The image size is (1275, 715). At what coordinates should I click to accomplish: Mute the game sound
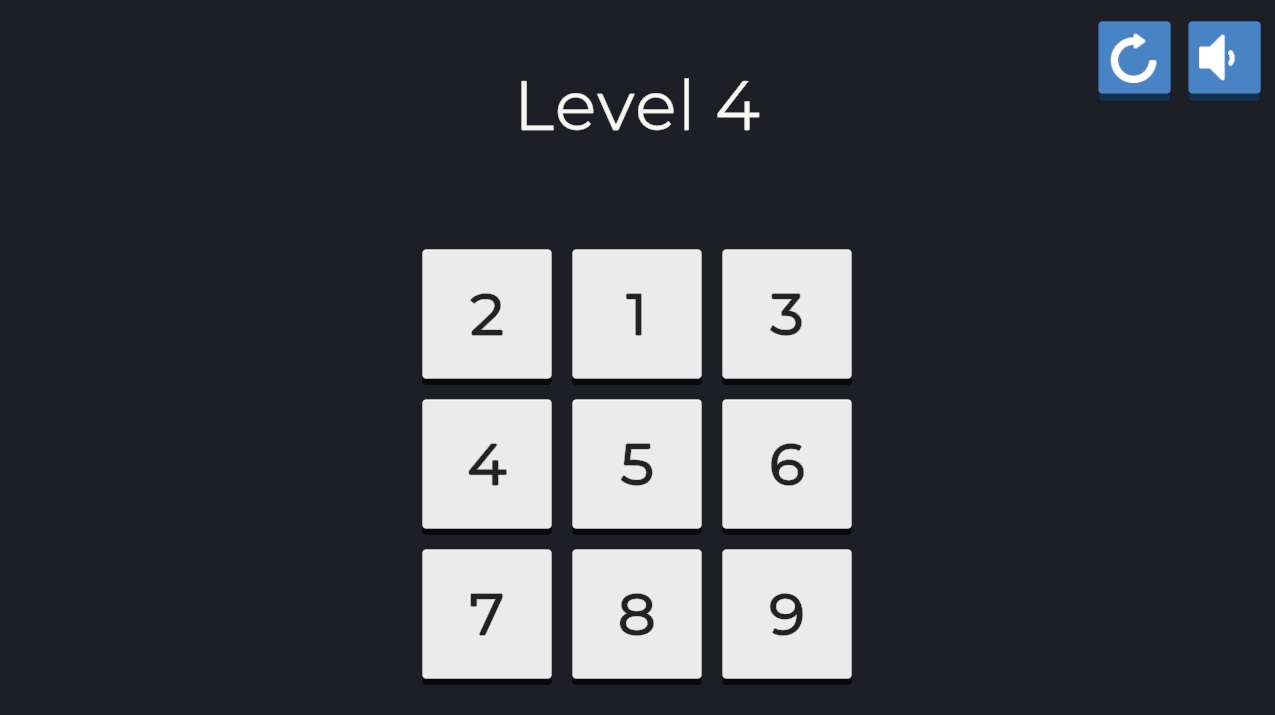tap(1223, 58)
